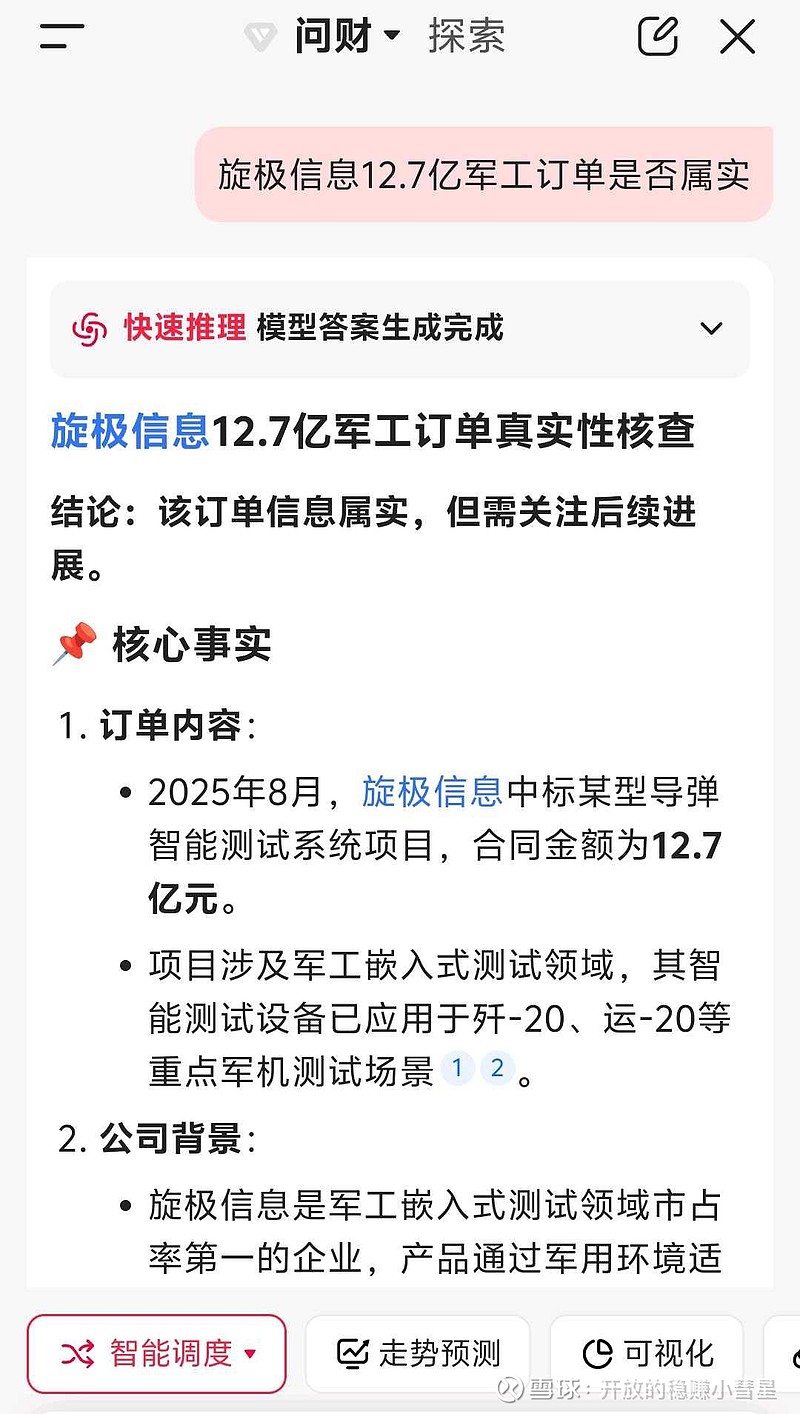
Task: Open the hamburger menu
Action: [x=62, y=38]
